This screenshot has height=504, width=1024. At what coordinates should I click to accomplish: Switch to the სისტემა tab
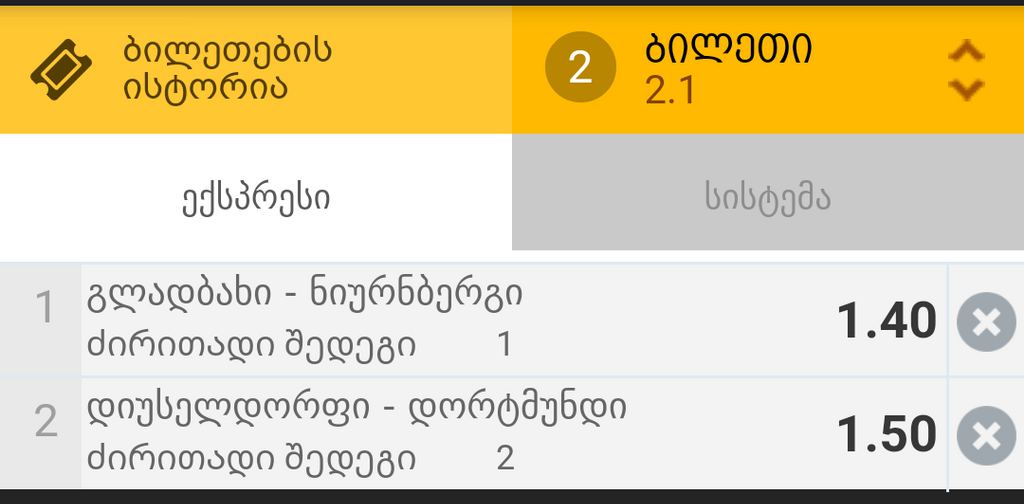click(767, 198)
